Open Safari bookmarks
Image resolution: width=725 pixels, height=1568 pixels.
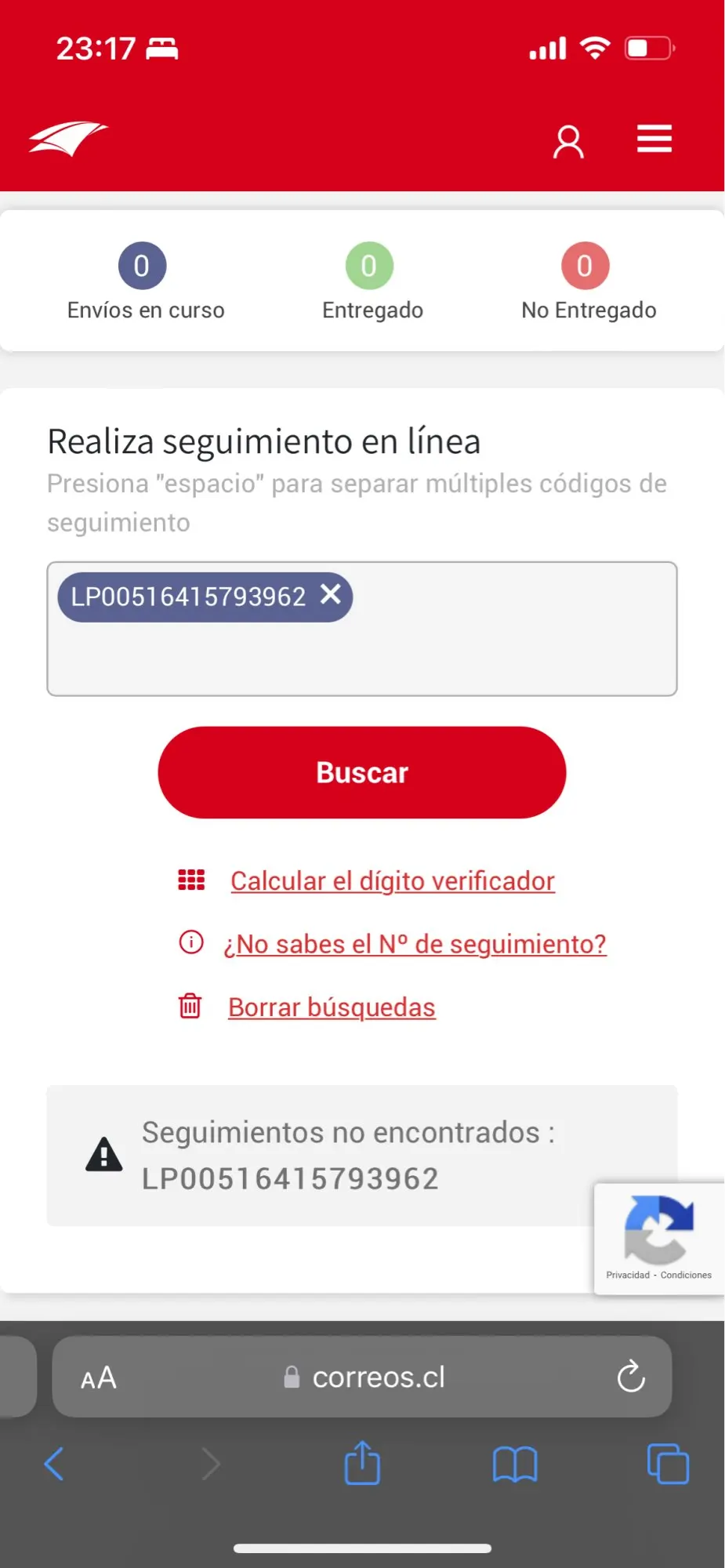[515, 1464]
